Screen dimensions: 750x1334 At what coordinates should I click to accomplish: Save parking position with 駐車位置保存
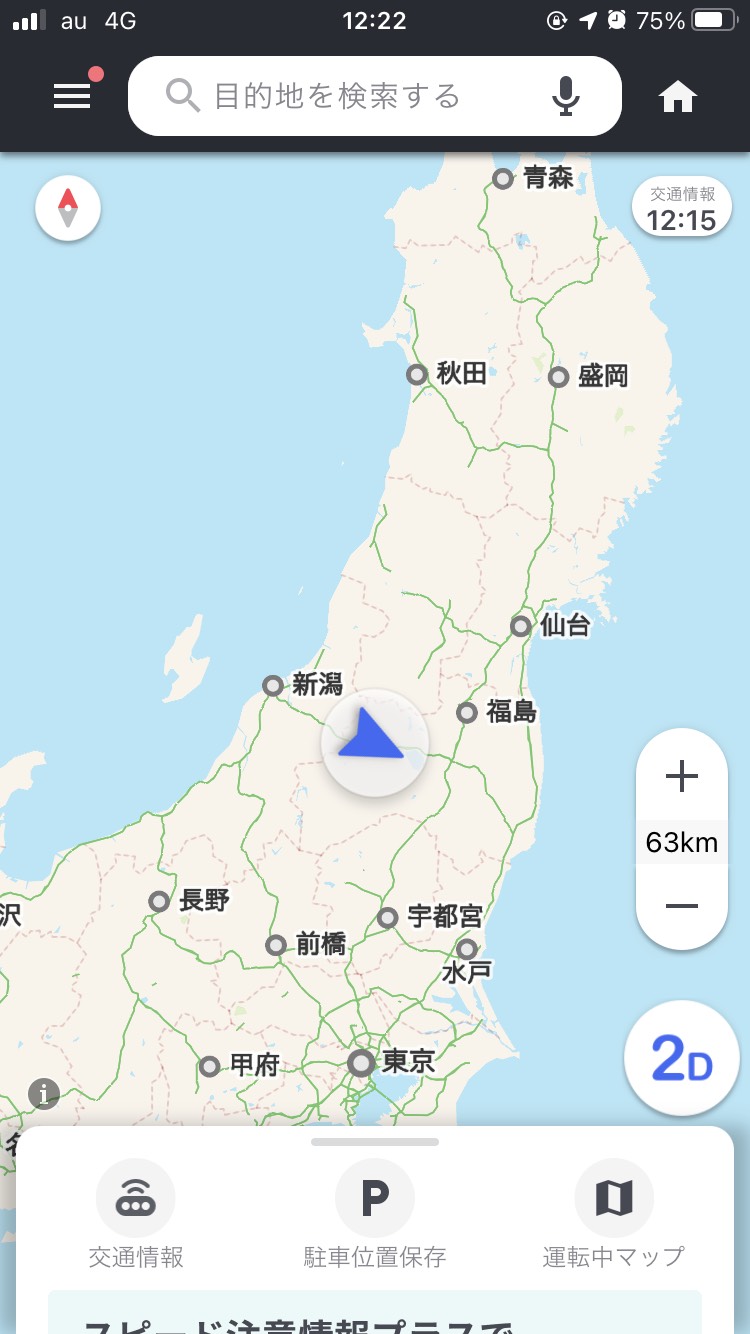(x=375, y=1214)
